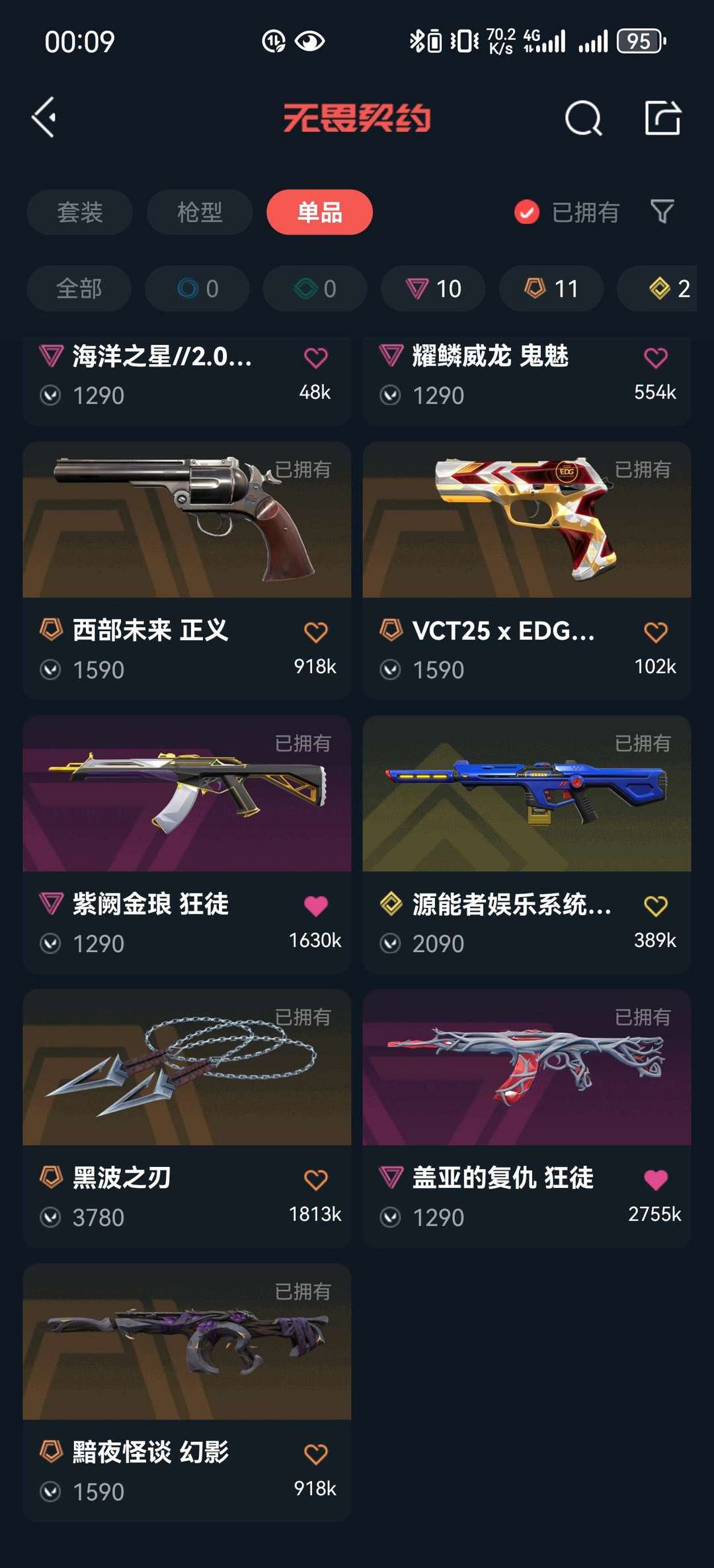714x1568 pixels.
Task: Favorite the 黯夜怪谈 幻影 skin
Action: (x=317, y=1454)
